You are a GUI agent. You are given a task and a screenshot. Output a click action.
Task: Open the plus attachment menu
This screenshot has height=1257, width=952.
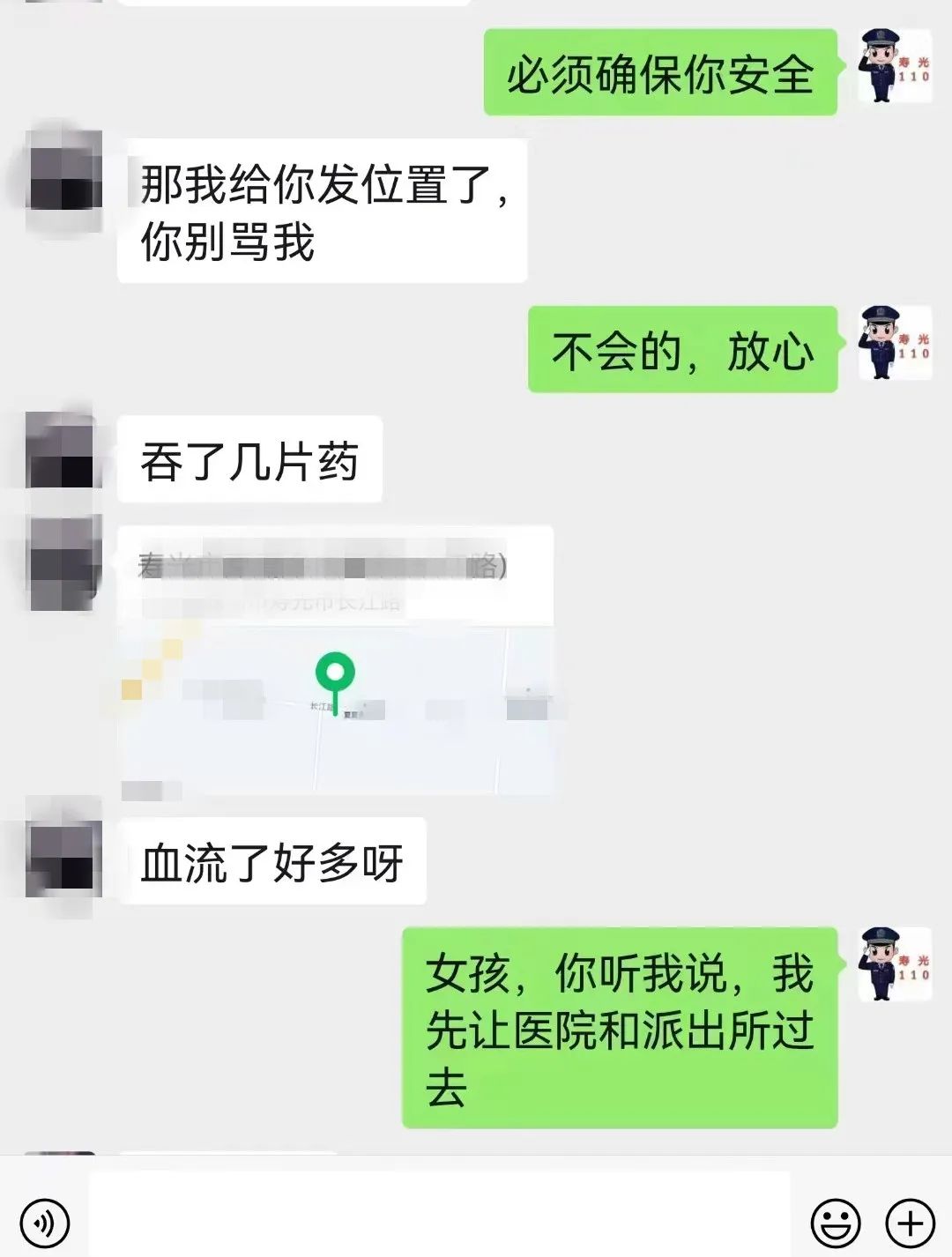coord(910,1223)
